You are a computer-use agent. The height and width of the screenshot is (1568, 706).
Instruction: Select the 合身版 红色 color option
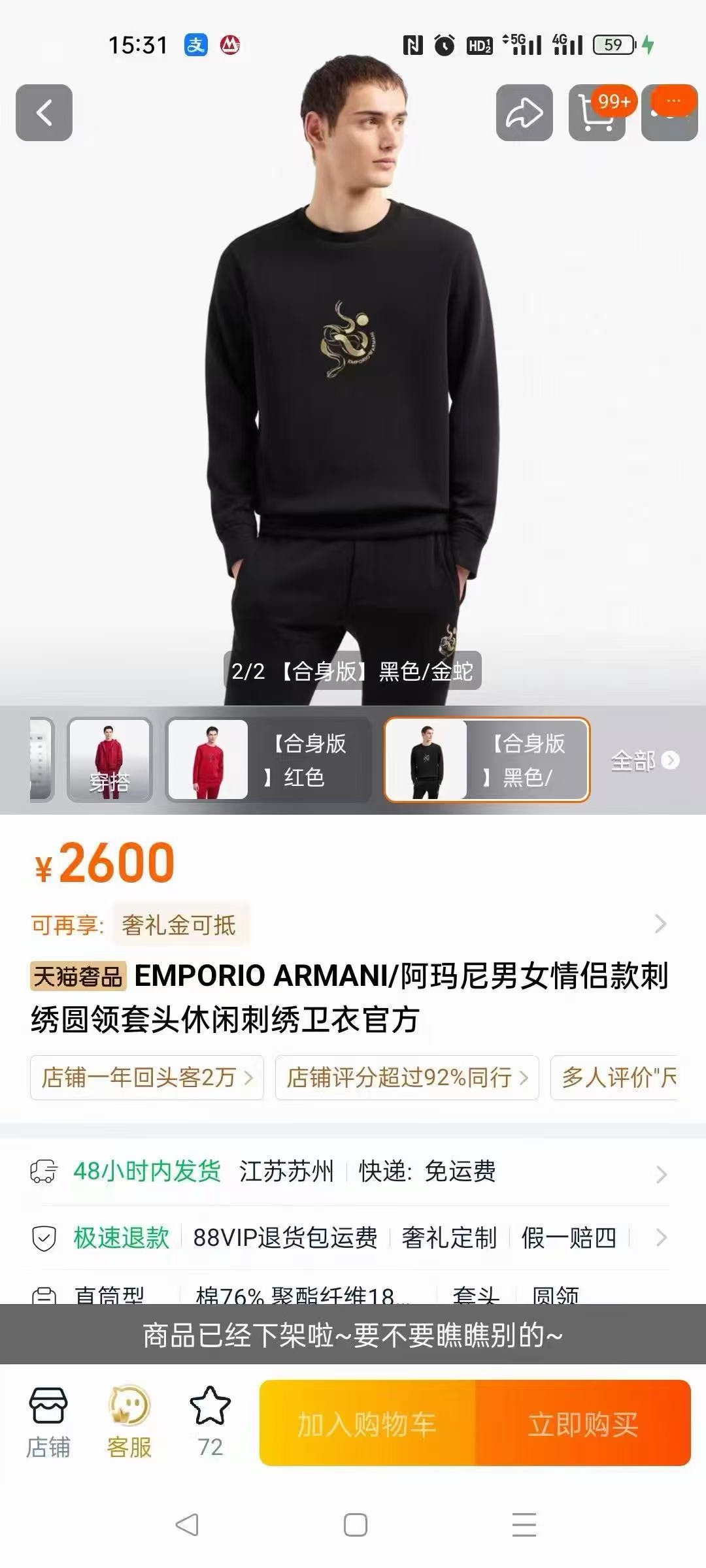268,759
